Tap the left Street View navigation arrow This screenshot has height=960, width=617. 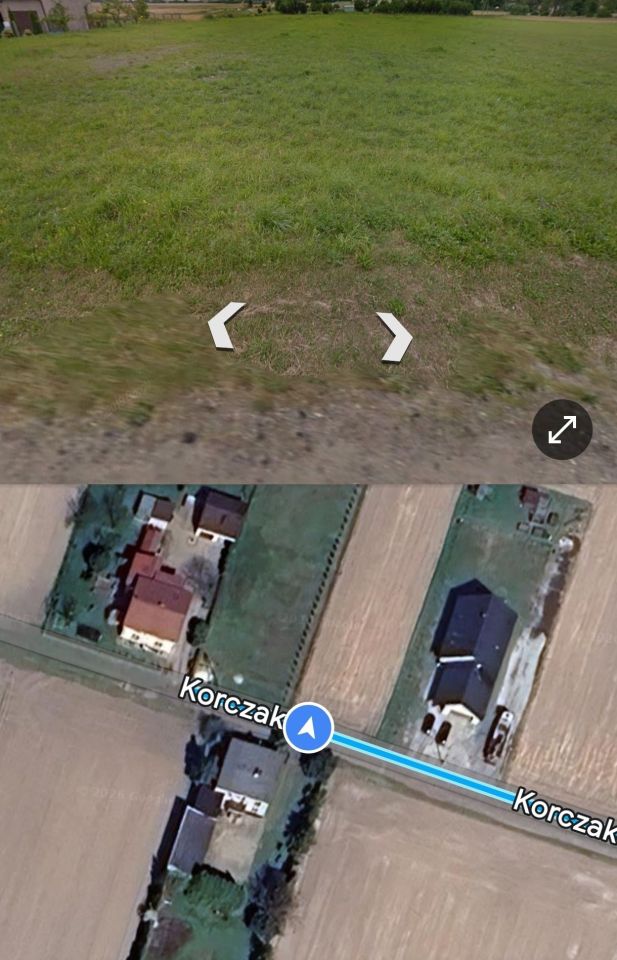[226, 326]
